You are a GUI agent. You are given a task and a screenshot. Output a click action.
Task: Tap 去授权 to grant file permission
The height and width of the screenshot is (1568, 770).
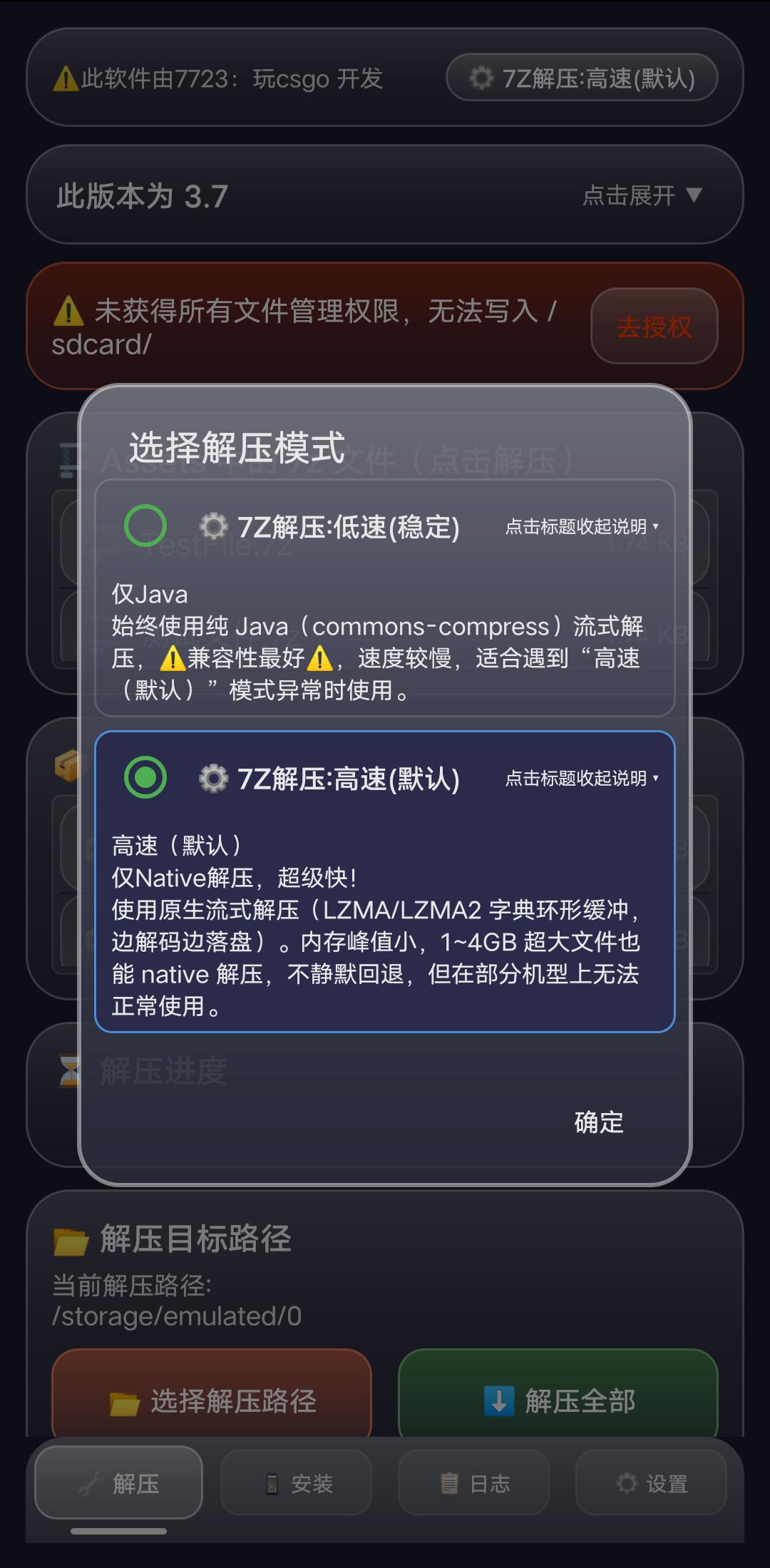coord(654,327)
